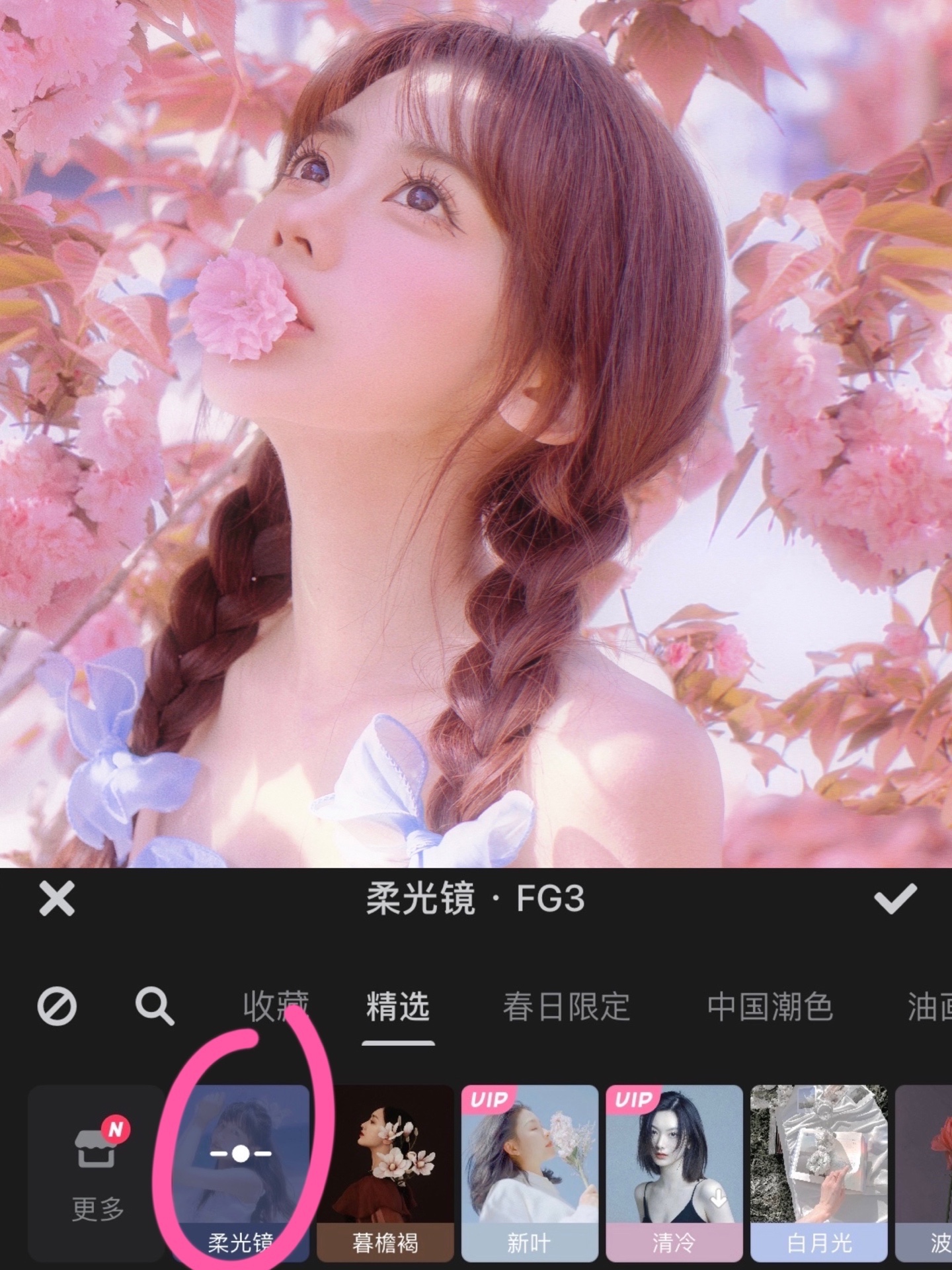This screenshot has height=1270, width=952.
Task: Confirm the filter with the checkmark
Action: point(894,900)
